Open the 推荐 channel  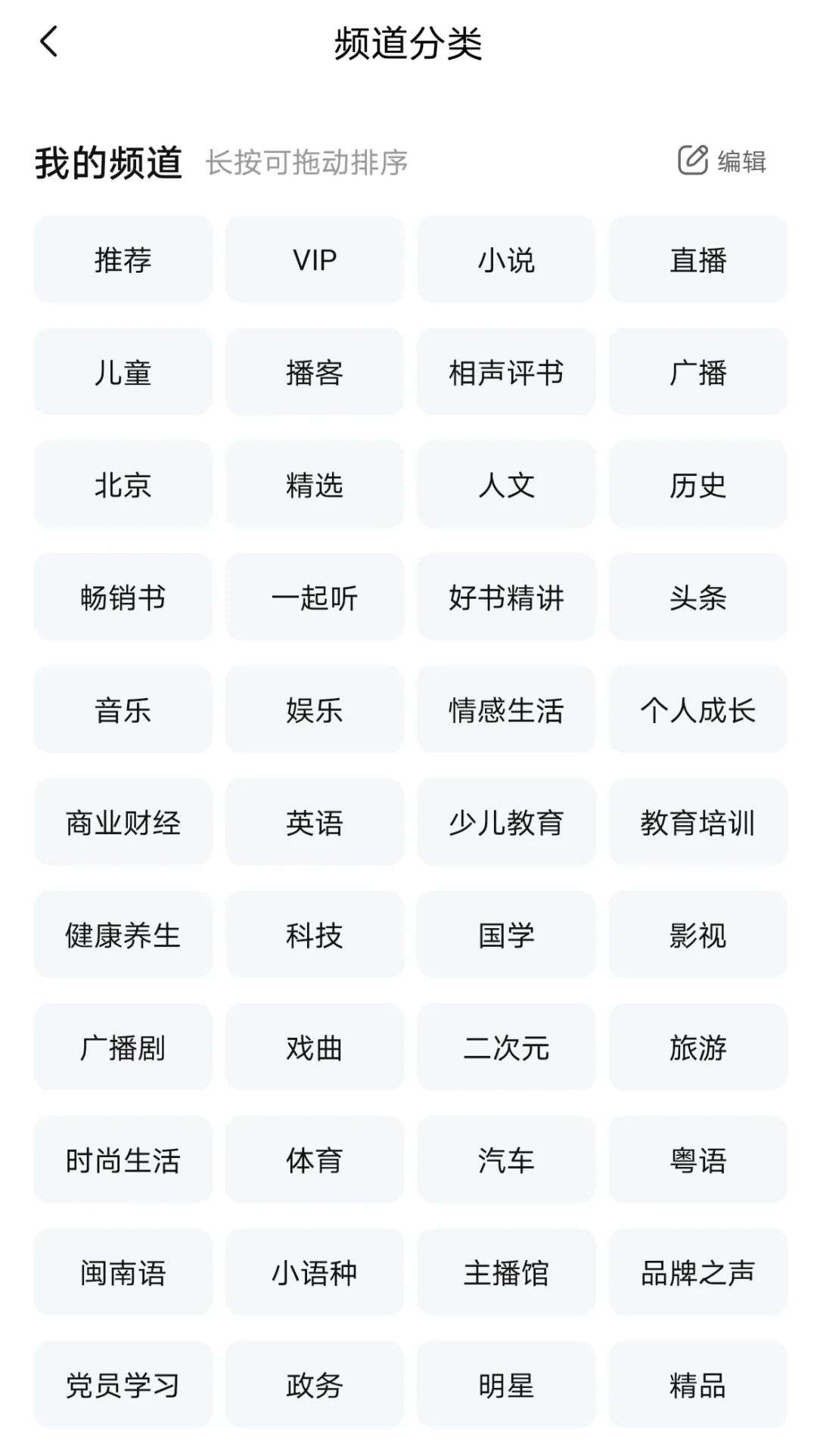coord(123,260)
